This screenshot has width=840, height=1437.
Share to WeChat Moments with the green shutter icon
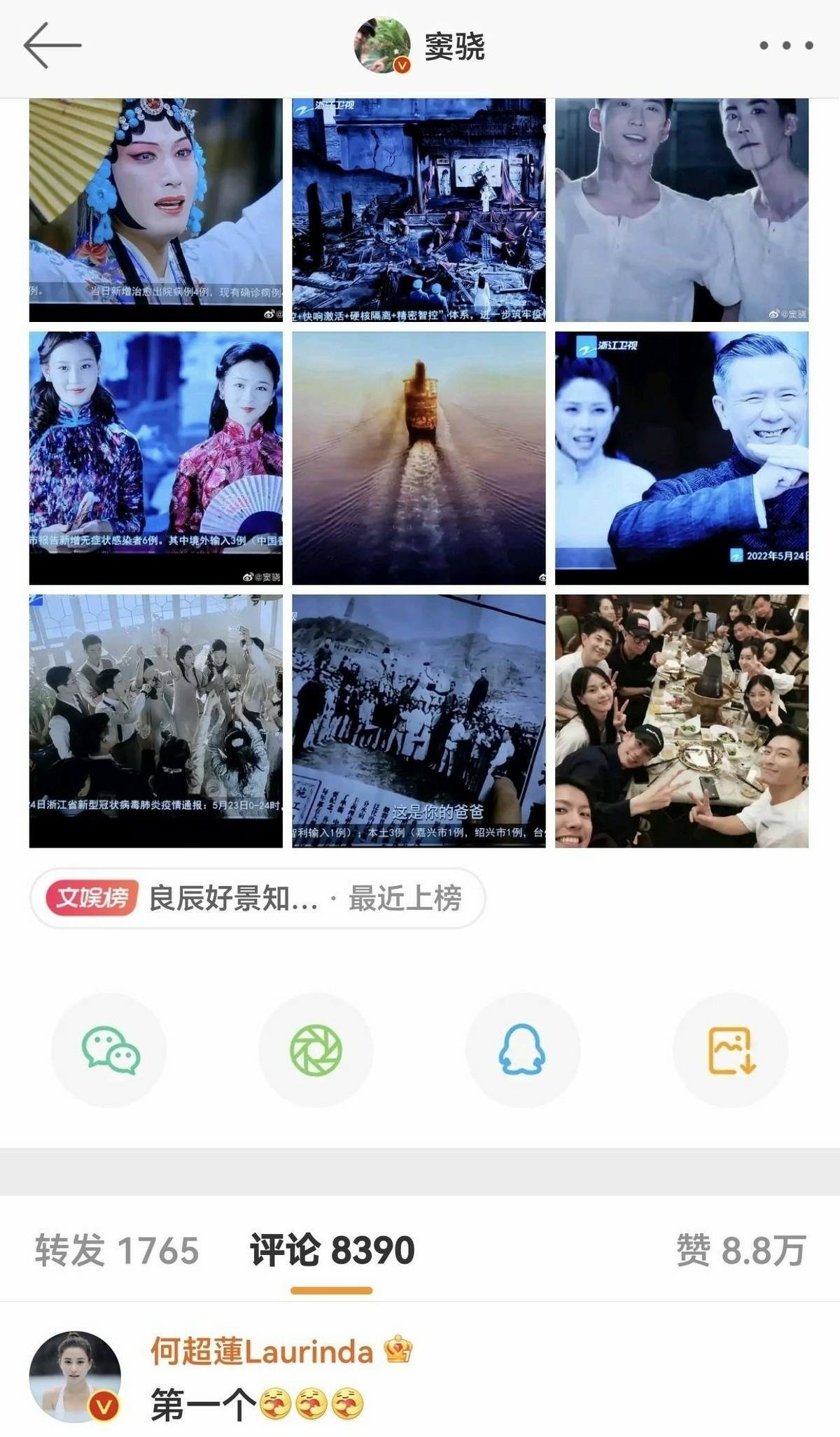pos(316,1049)
